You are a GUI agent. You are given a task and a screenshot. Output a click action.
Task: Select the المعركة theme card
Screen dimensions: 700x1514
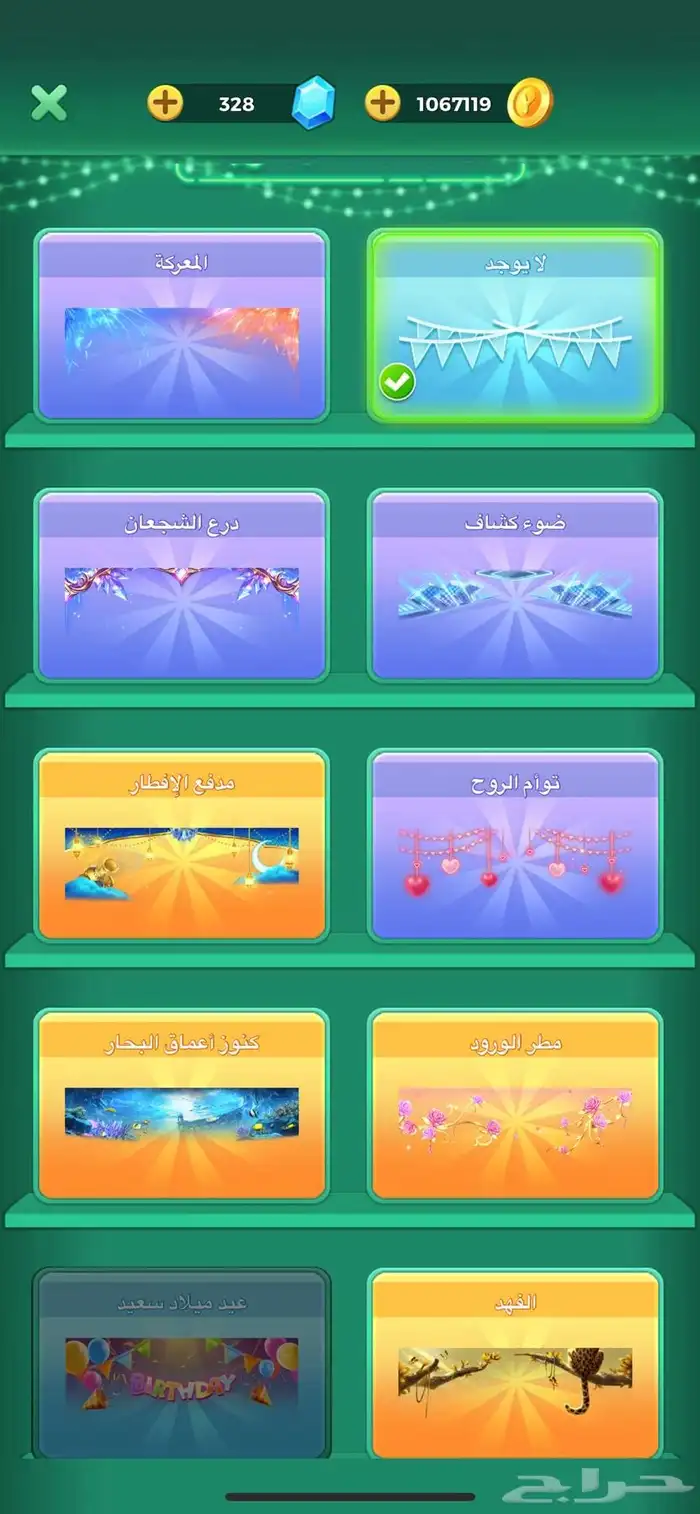coord(182,325)
